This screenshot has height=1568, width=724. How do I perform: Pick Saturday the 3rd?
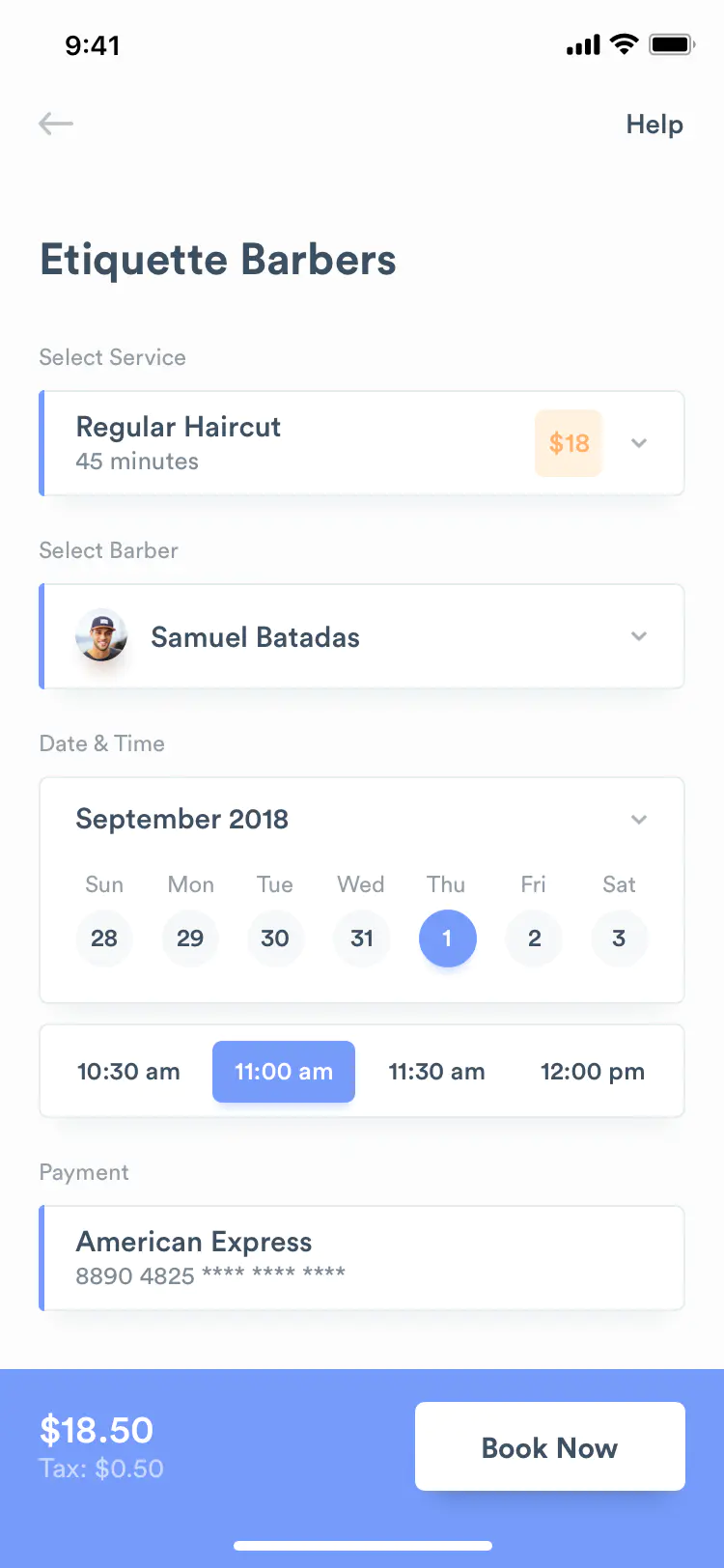point(619,938)
